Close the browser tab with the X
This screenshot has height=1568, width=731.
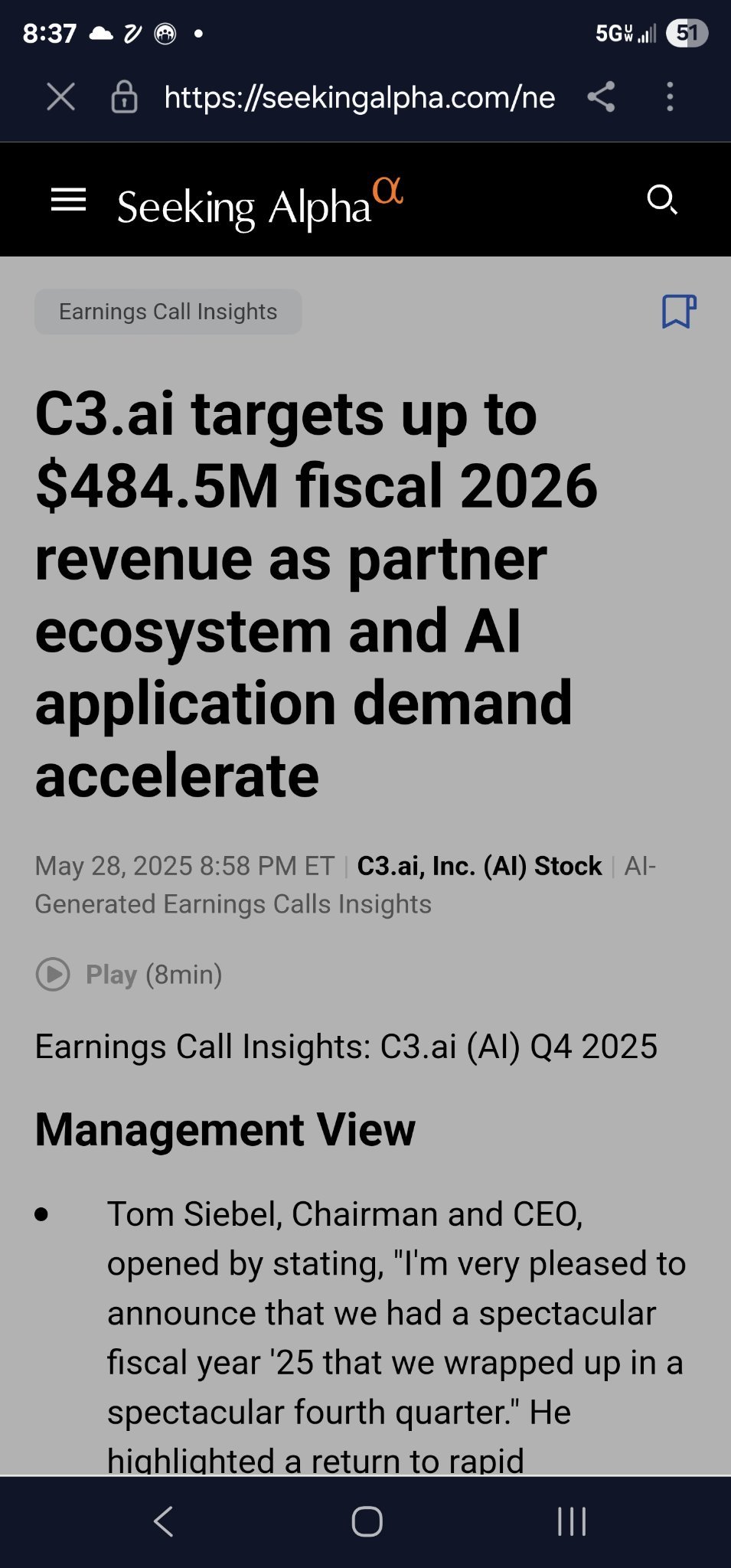pos(60,97)
